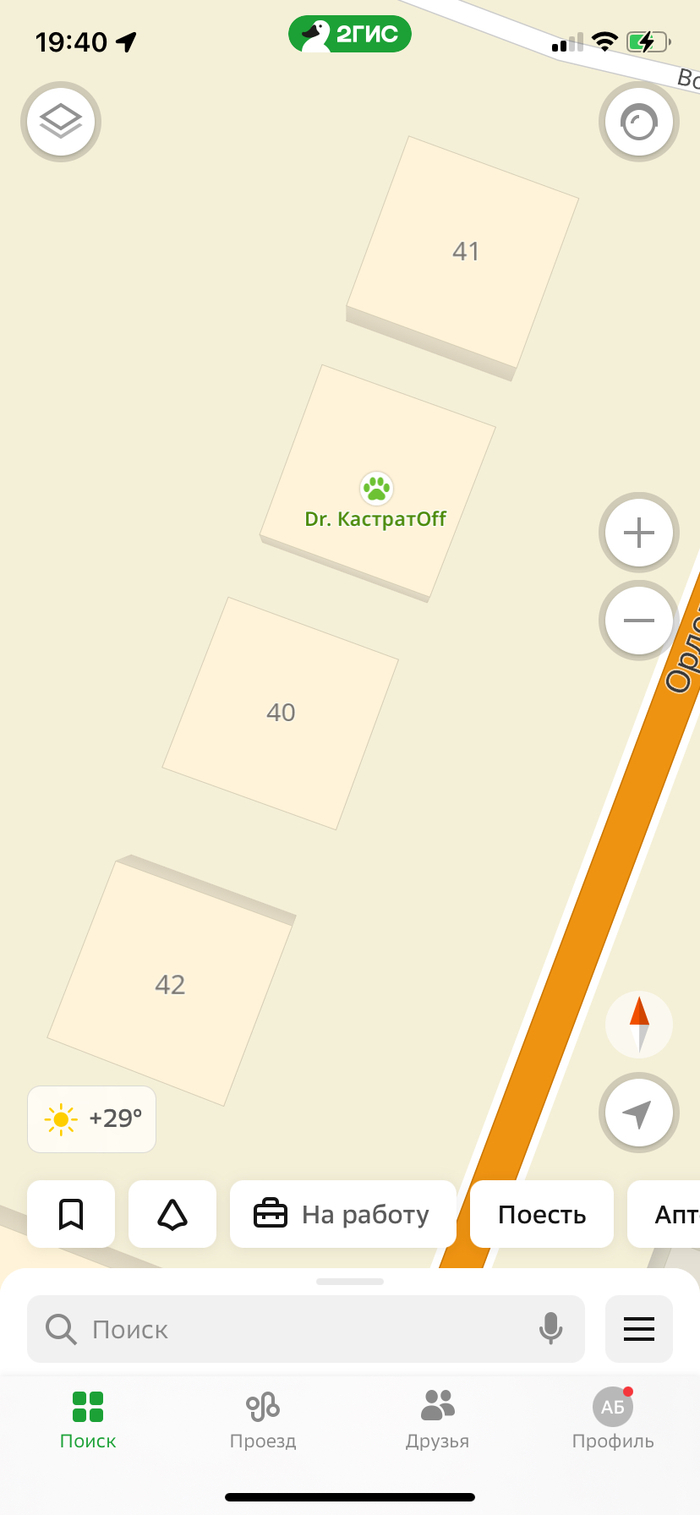Viewport: 700px width, 1515px height.
Task: Switch to the Проезд tab
Action: pos(263,1420)
